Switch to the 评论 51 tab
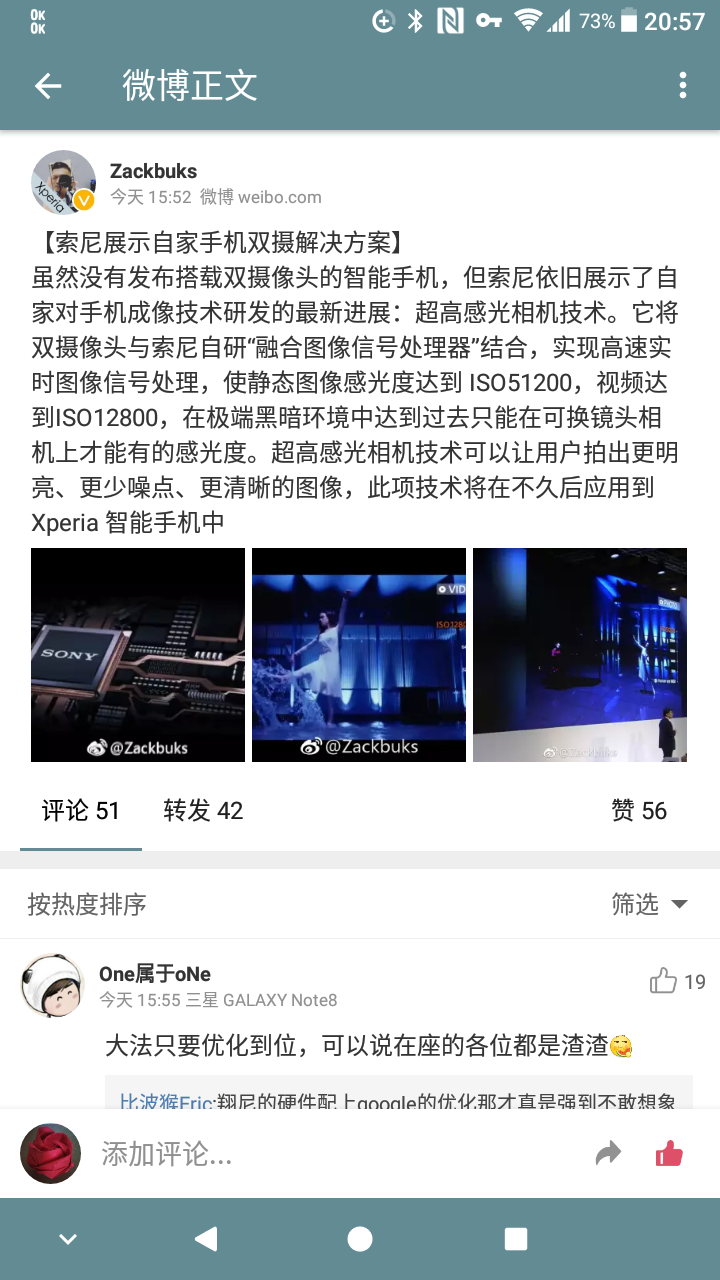The image size is (720, 1280). pos(80,811)
